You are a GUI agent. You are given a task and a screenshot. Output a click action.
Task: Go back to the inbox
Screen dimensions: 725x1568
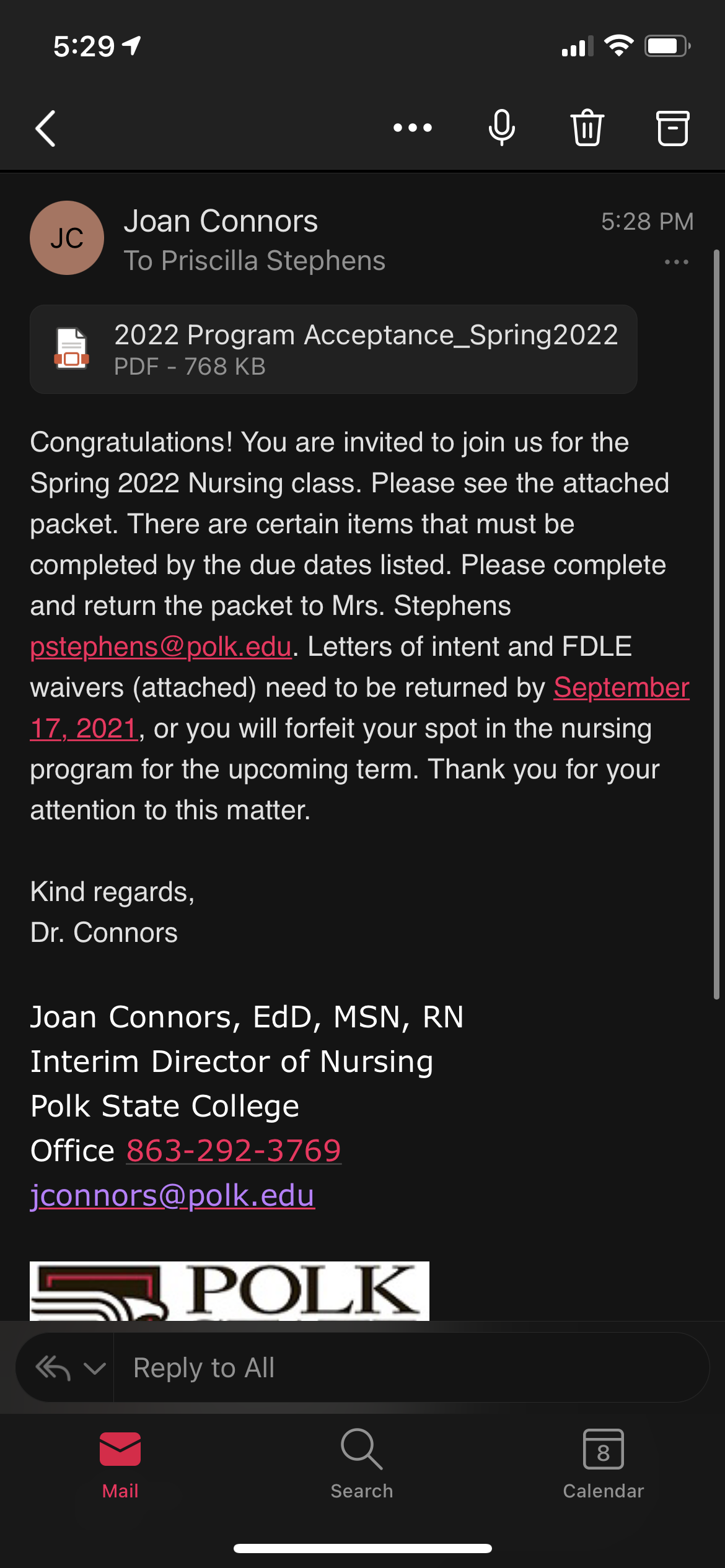(46, 128)
